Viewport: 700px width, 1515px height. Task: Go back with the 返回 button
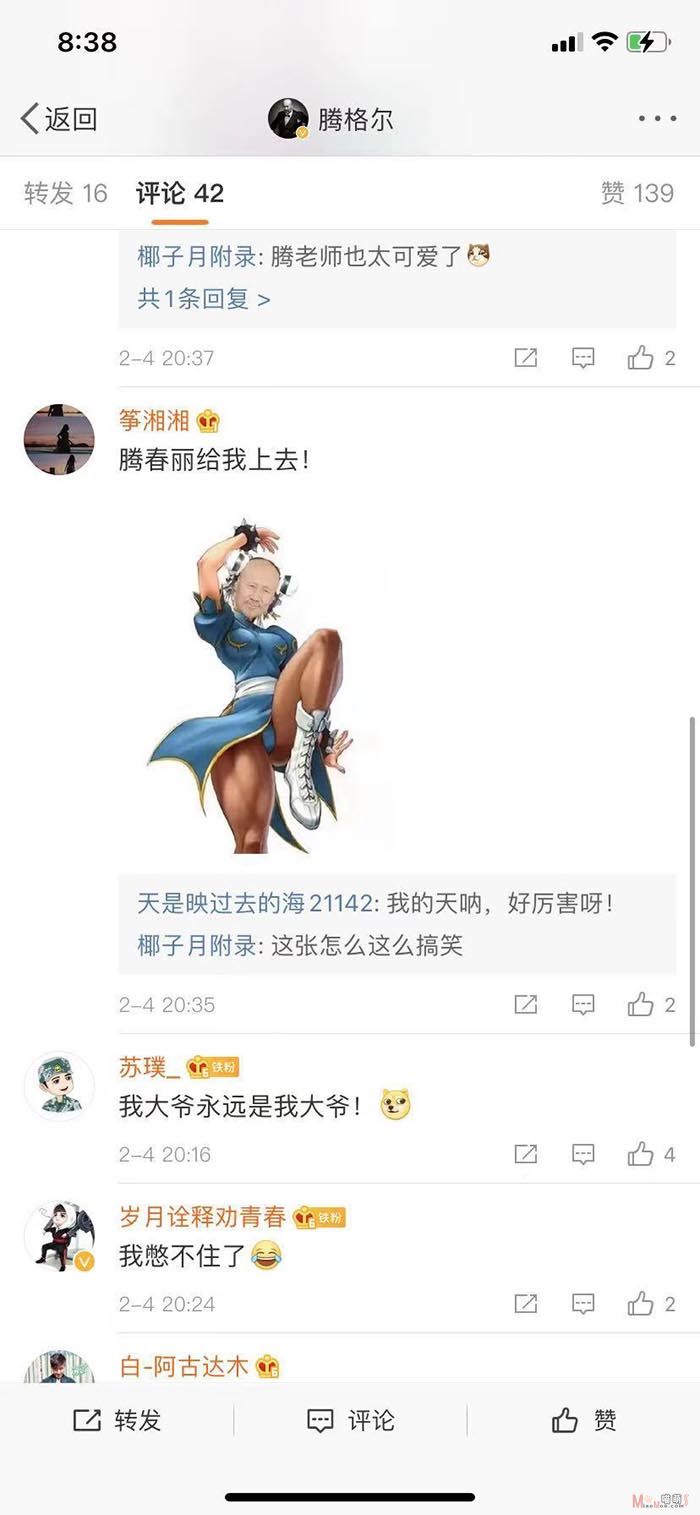[x=59, y=119]
